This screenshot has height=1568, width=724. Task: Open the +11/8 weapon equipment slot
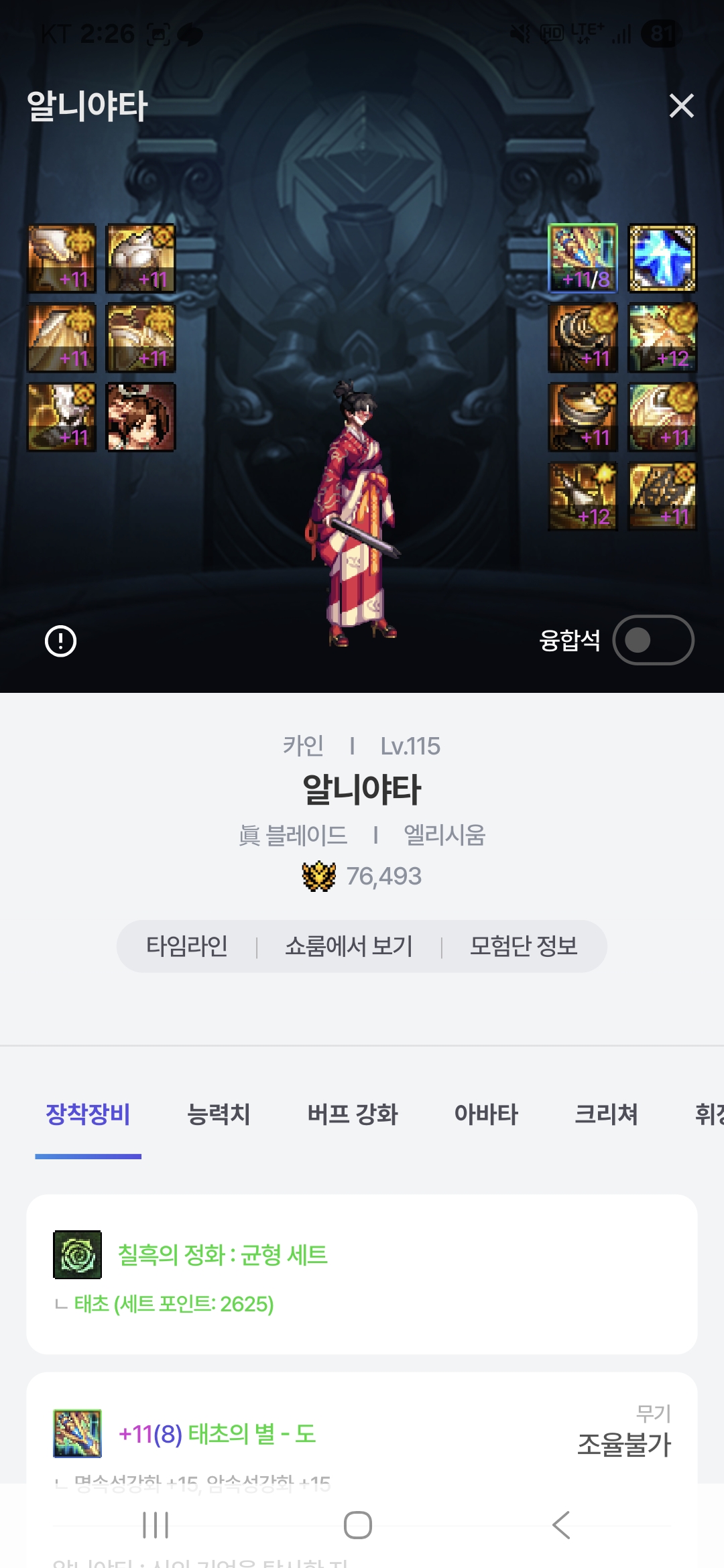click(x=583, y=258)
